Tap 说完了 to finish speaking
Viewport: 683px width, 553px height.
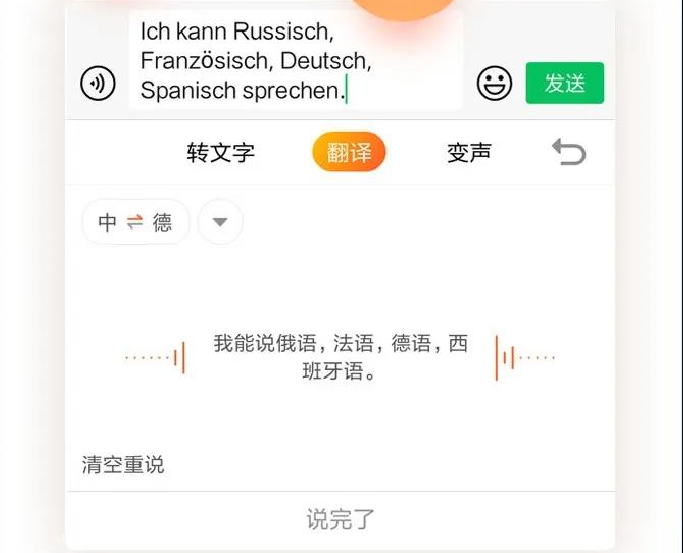click(x=340, y=519)
